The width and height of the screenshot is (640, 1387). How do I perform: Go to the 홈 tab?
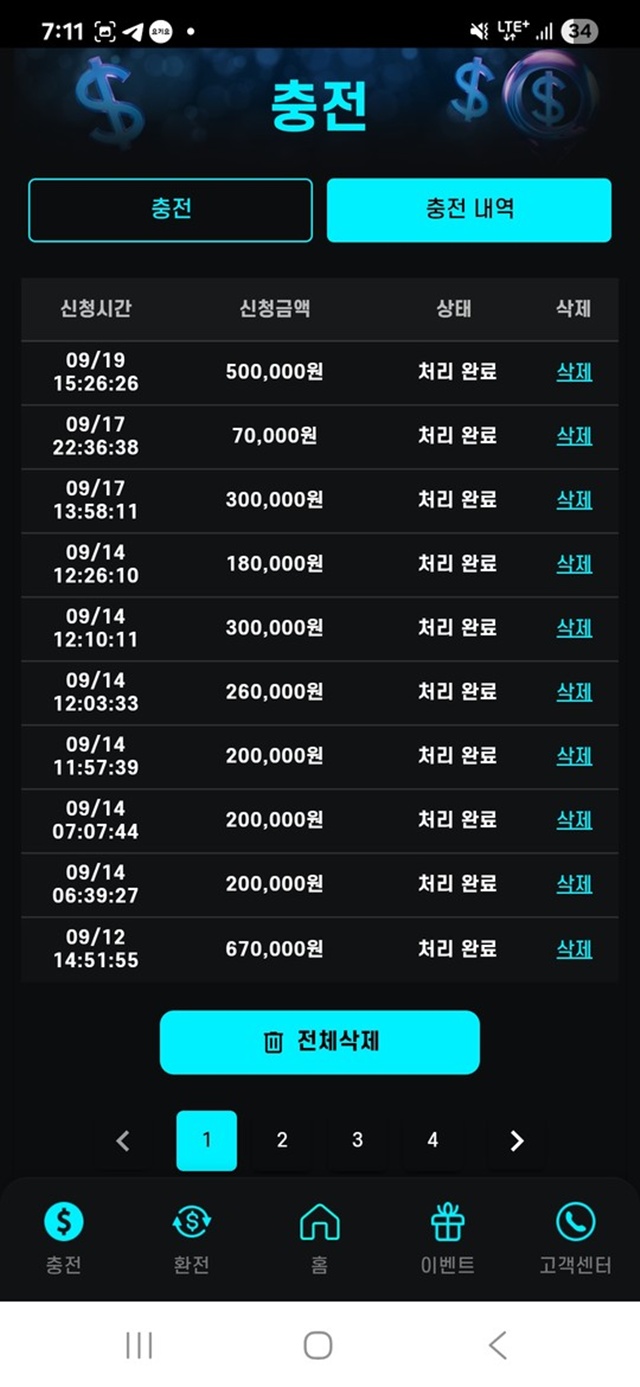pyautogui.click(x=319, y=1238)
